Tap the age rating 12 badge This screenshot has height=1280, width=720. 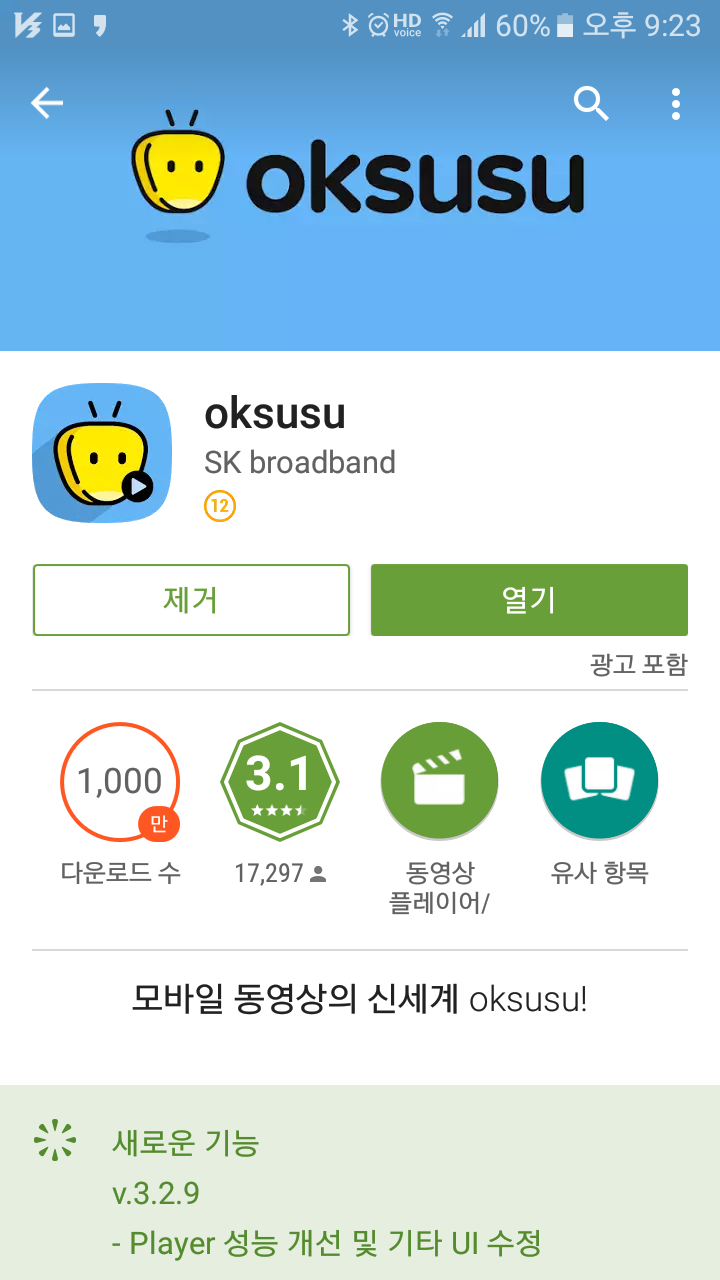click(219, 507)
